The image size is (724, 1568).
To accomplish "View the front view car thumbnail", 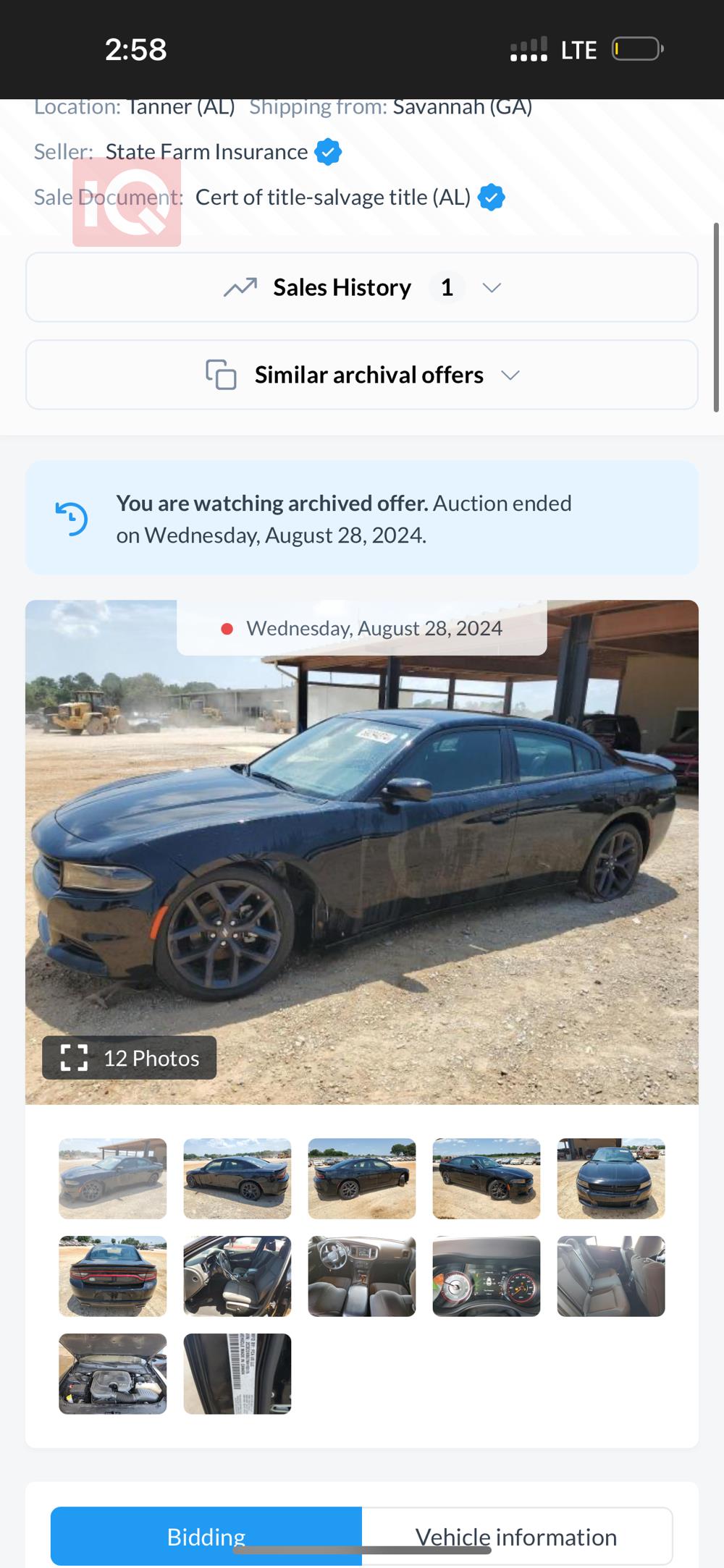I will (x=610, y=1178).
